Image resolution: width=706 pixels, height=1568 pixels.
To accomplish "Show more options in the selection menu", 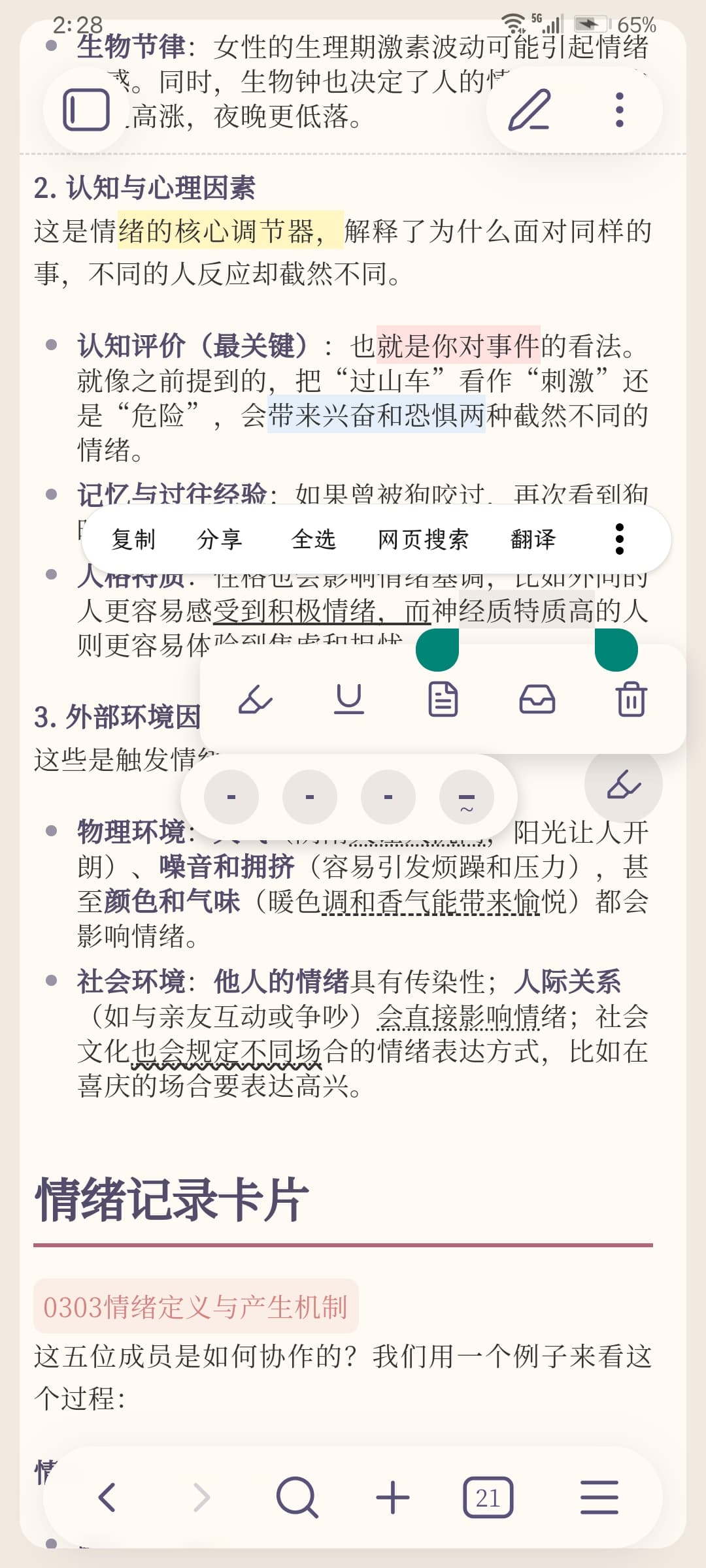I will pos(620,540).
